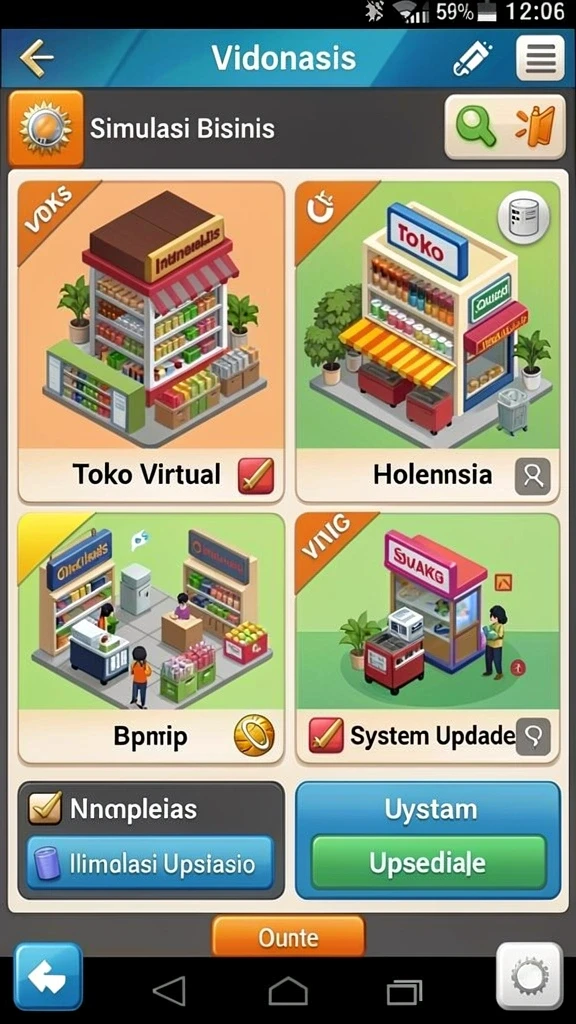Tap the orange Ounte button

click(288, 936)
